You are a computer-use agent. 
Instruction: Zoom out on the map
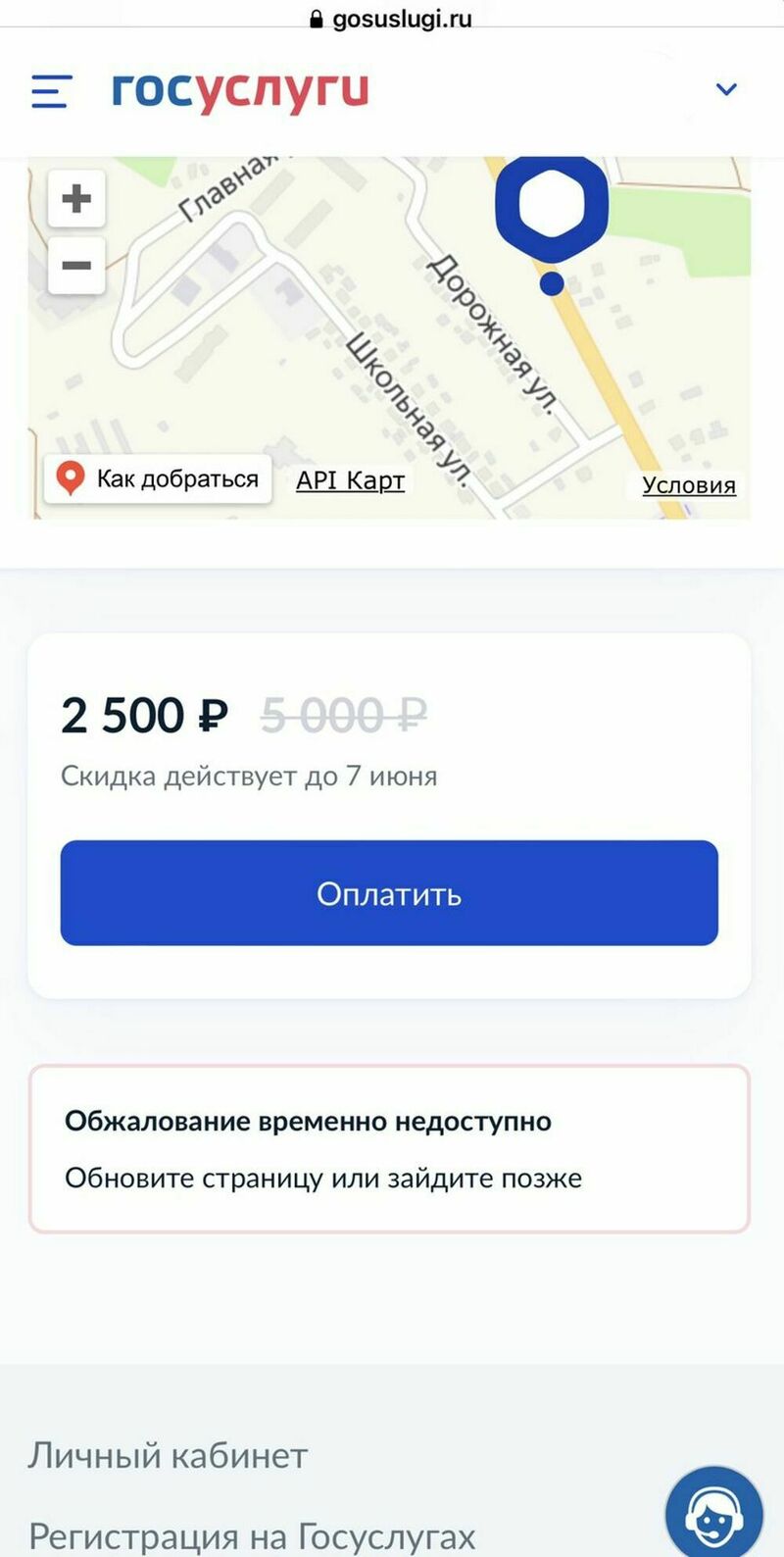point(76,265)
